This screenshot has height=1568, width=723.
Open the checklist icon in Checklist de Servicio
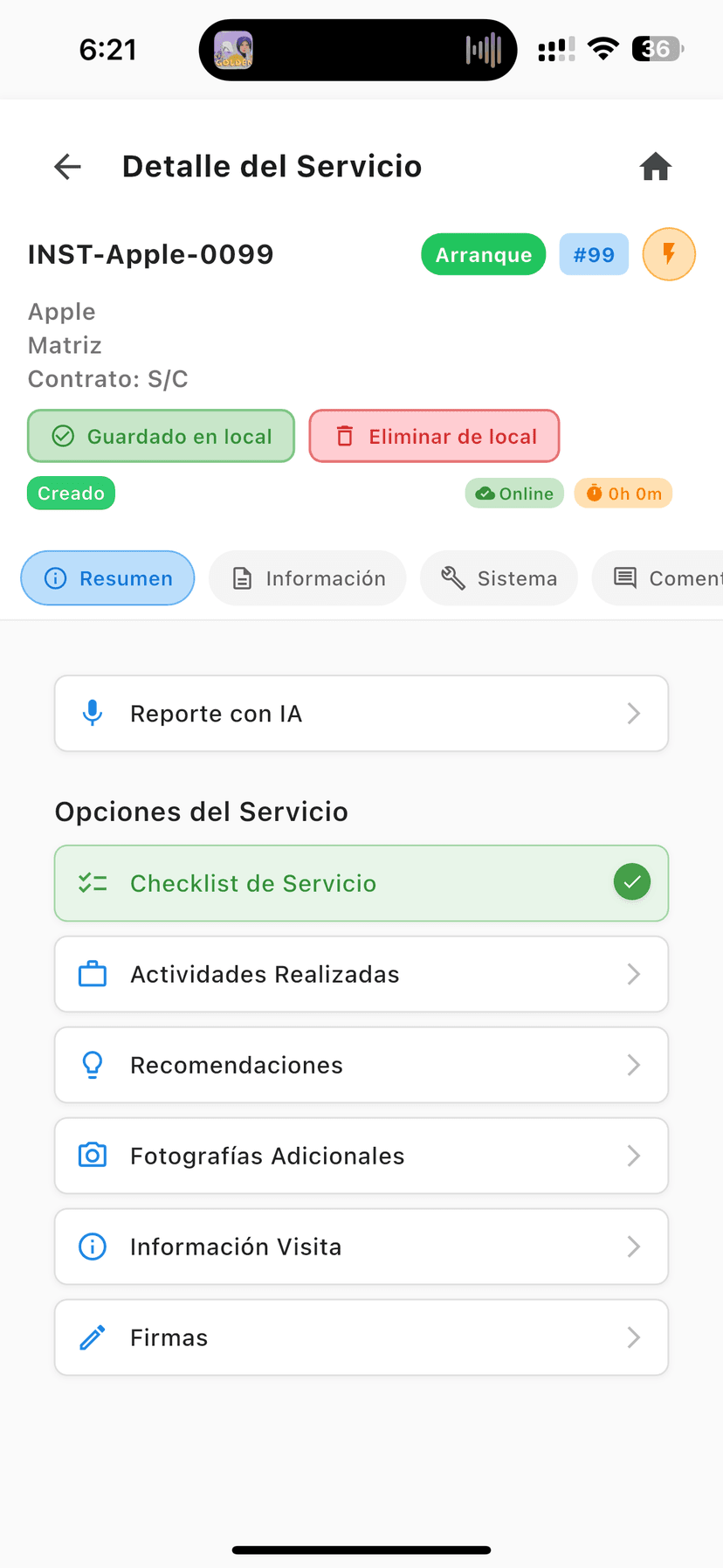coord(92,882)
